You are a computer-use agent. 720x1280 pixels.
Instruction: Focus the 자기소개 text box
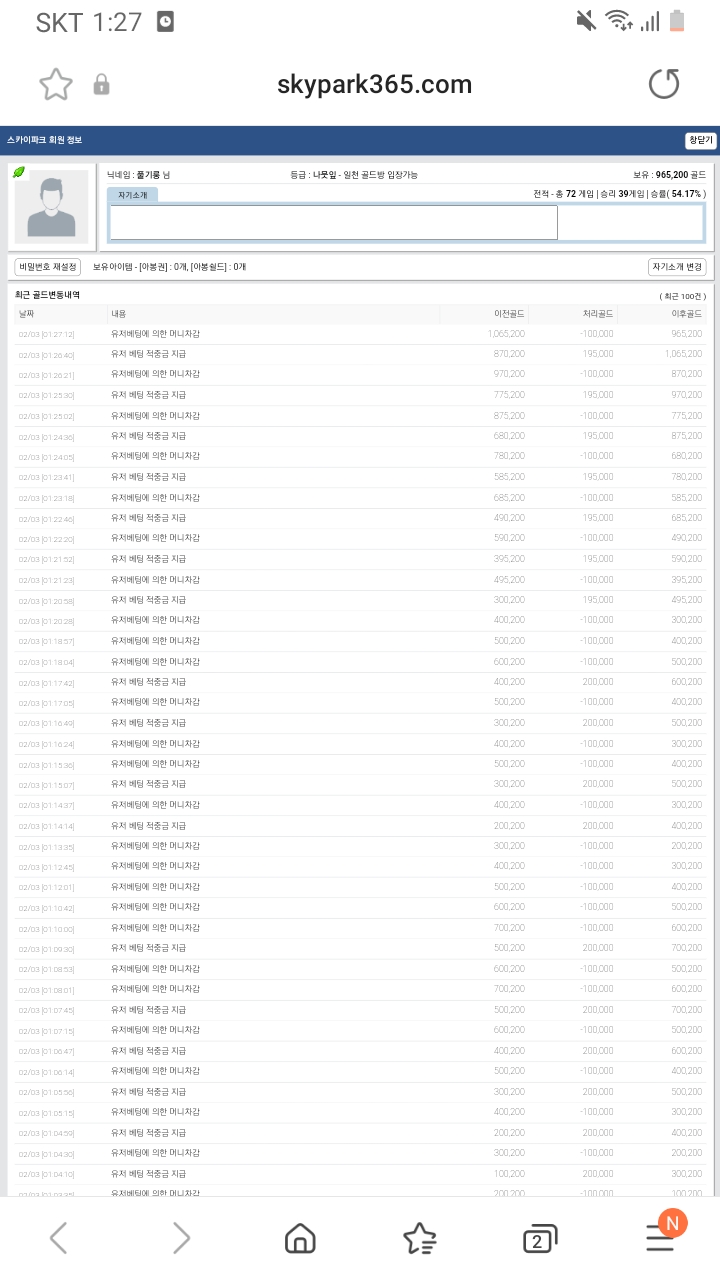pos(333,222)
